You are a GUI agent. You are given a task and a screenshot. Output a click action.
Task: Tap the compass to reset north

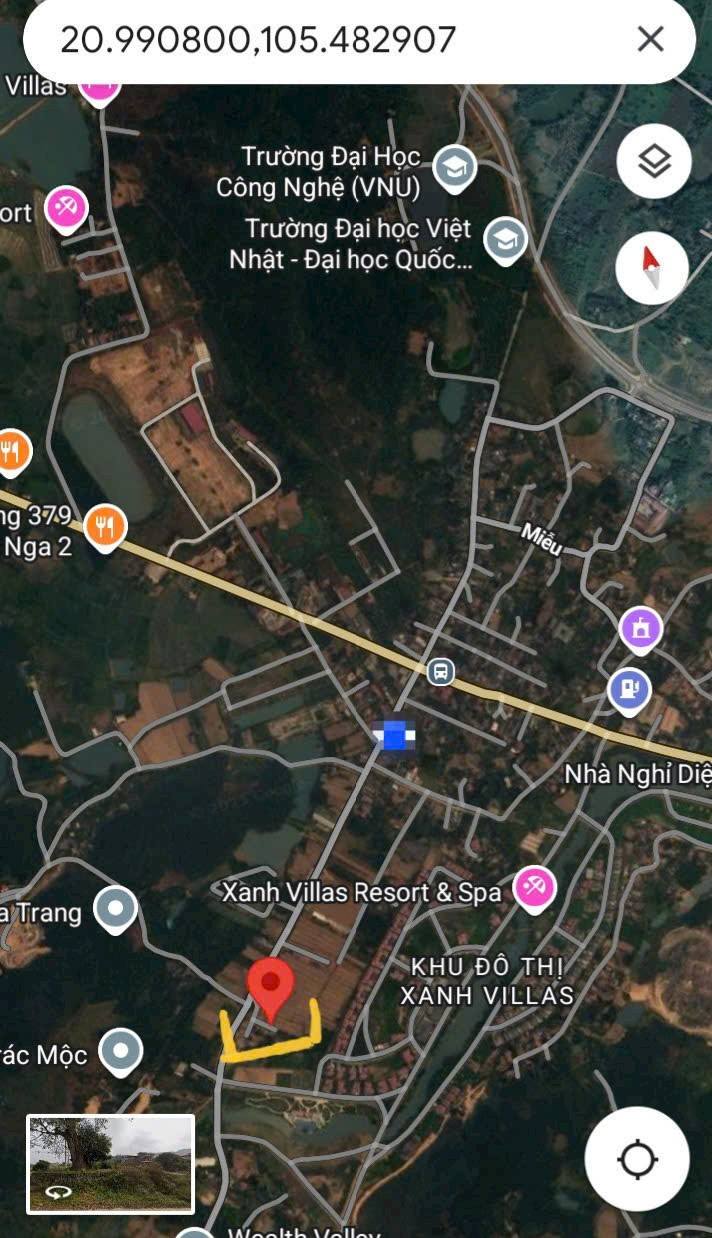[x=651, y=267]
